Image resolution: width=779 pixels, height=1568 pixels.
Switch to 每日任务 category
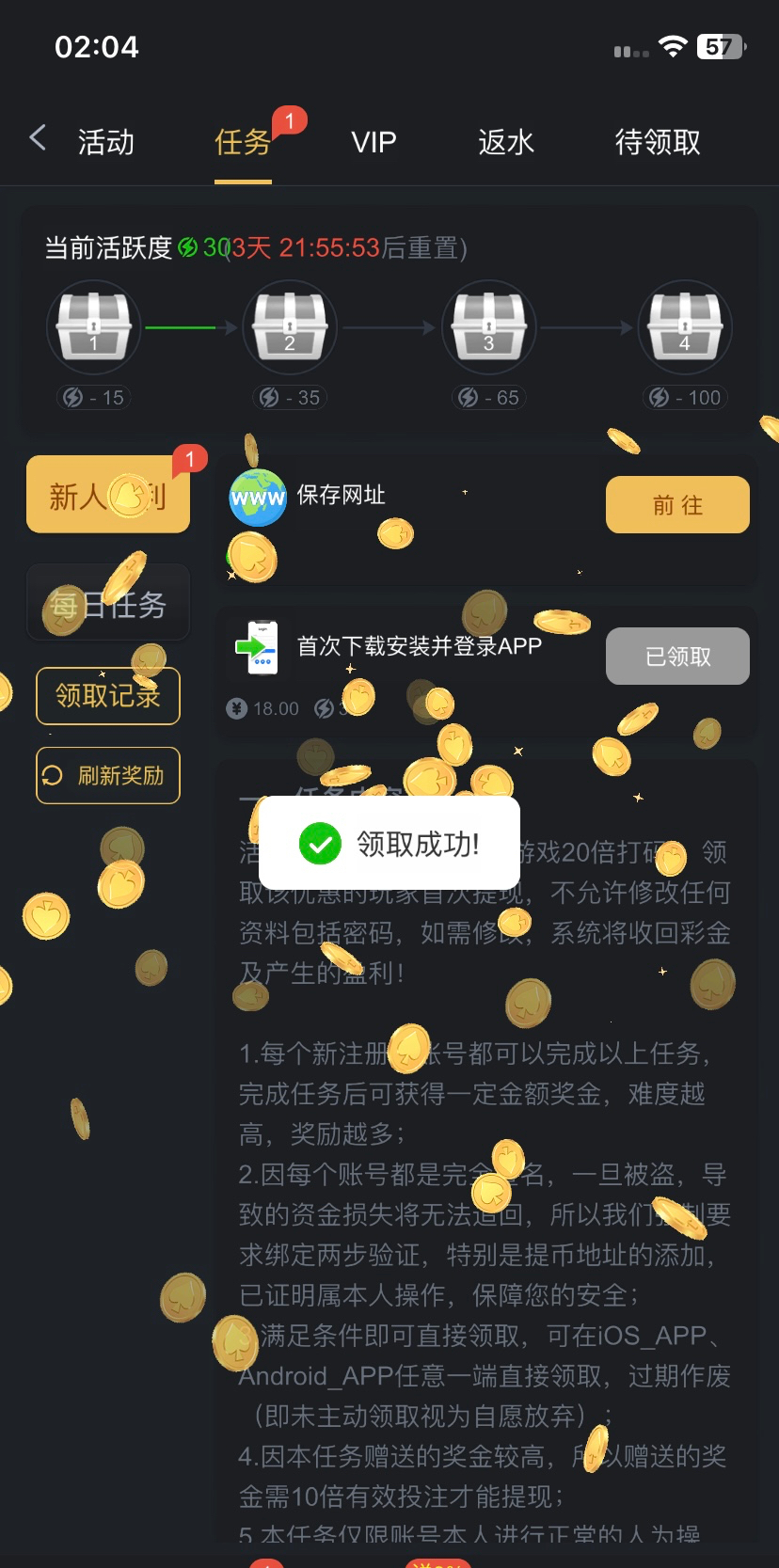point(108,604)
